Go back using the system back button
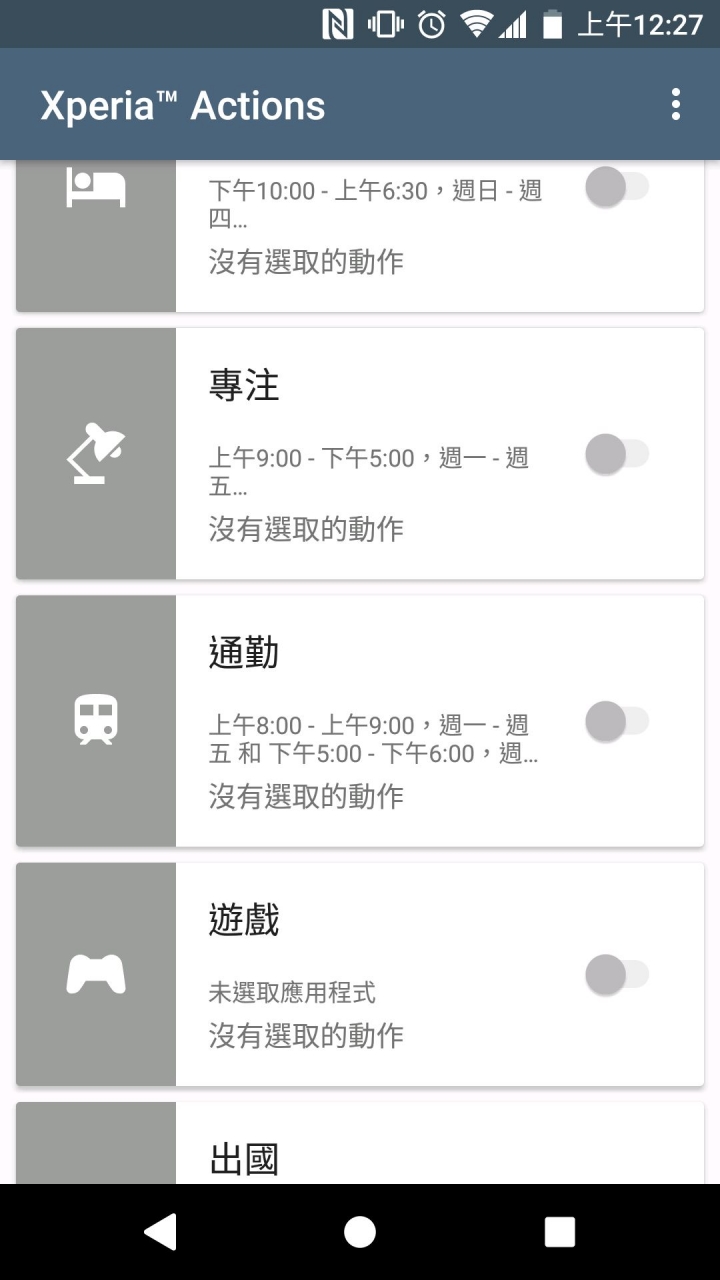 [160, 1232]
